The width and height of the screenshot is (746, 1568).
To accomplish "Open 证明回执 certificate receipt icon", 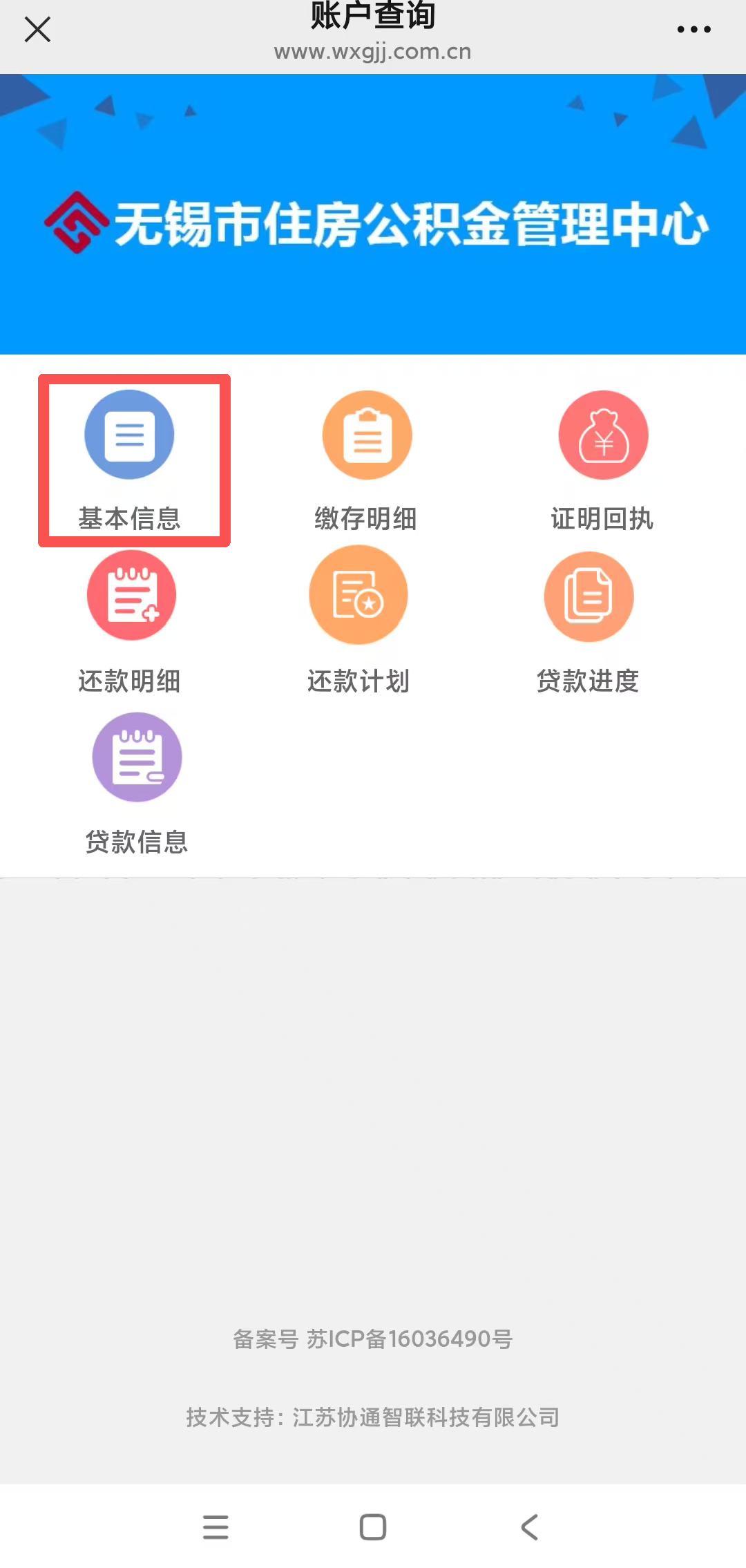I will (603, 434).
